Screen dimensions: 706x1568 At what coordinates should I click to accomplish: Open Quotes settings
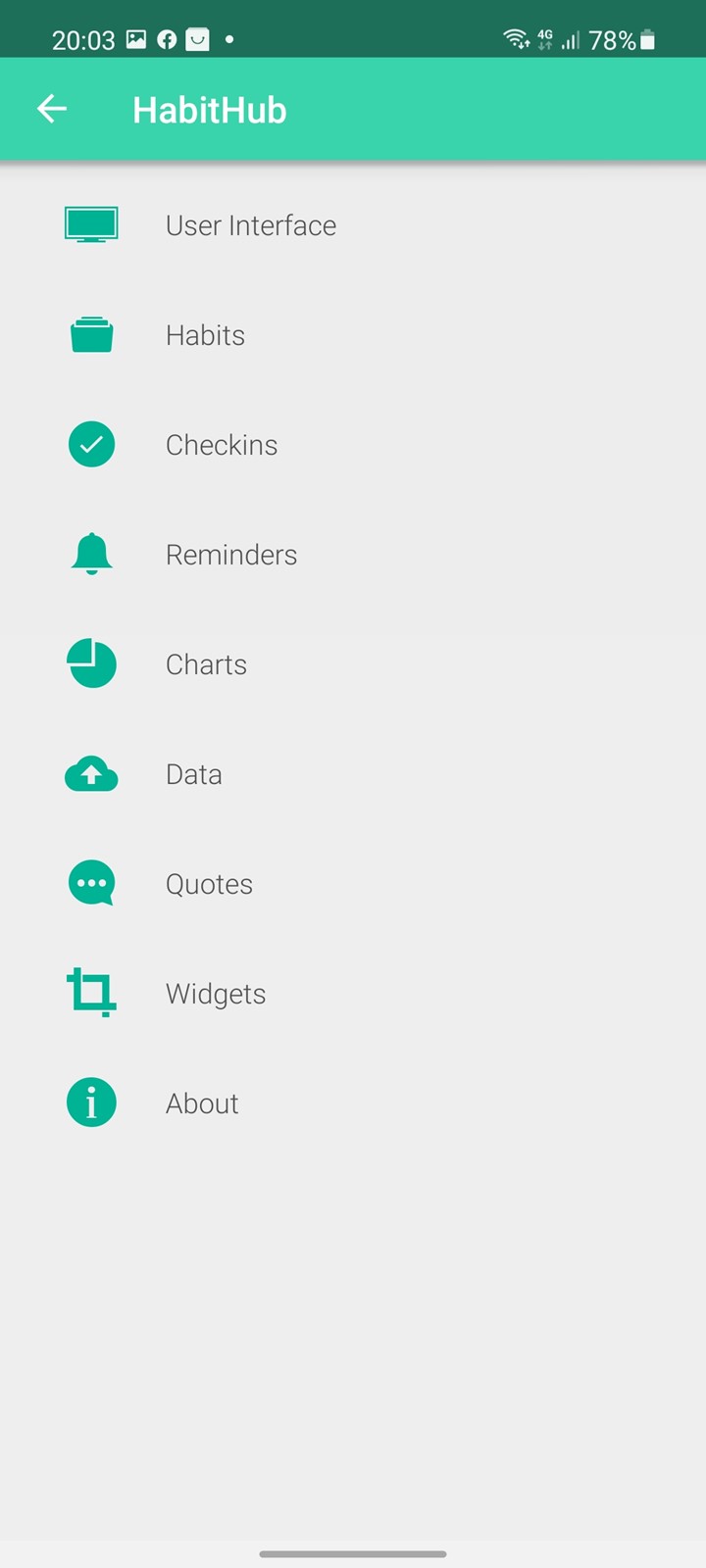tap(353, 884)
